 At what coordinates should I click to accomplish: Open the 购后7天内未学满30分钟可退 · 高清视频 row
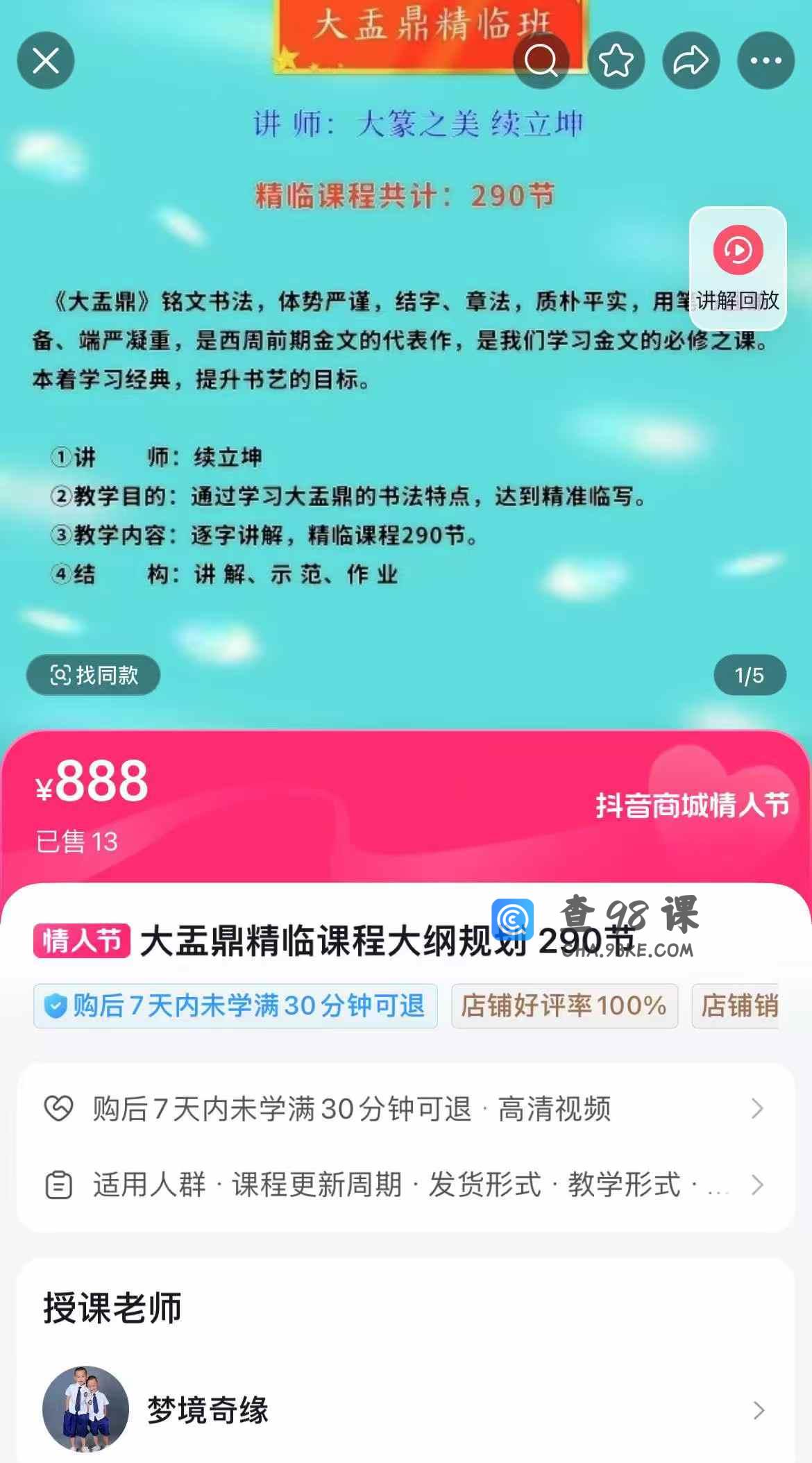click(405, 1108)
